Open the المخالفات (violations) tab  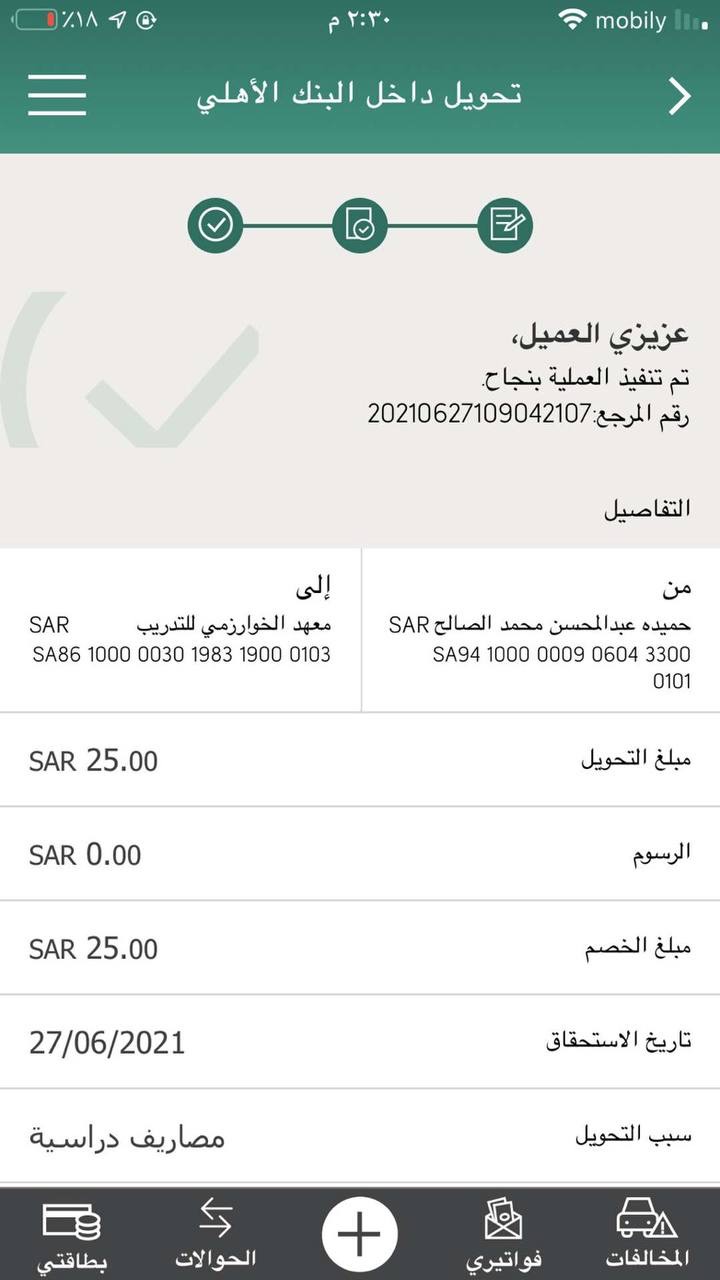647,1233
